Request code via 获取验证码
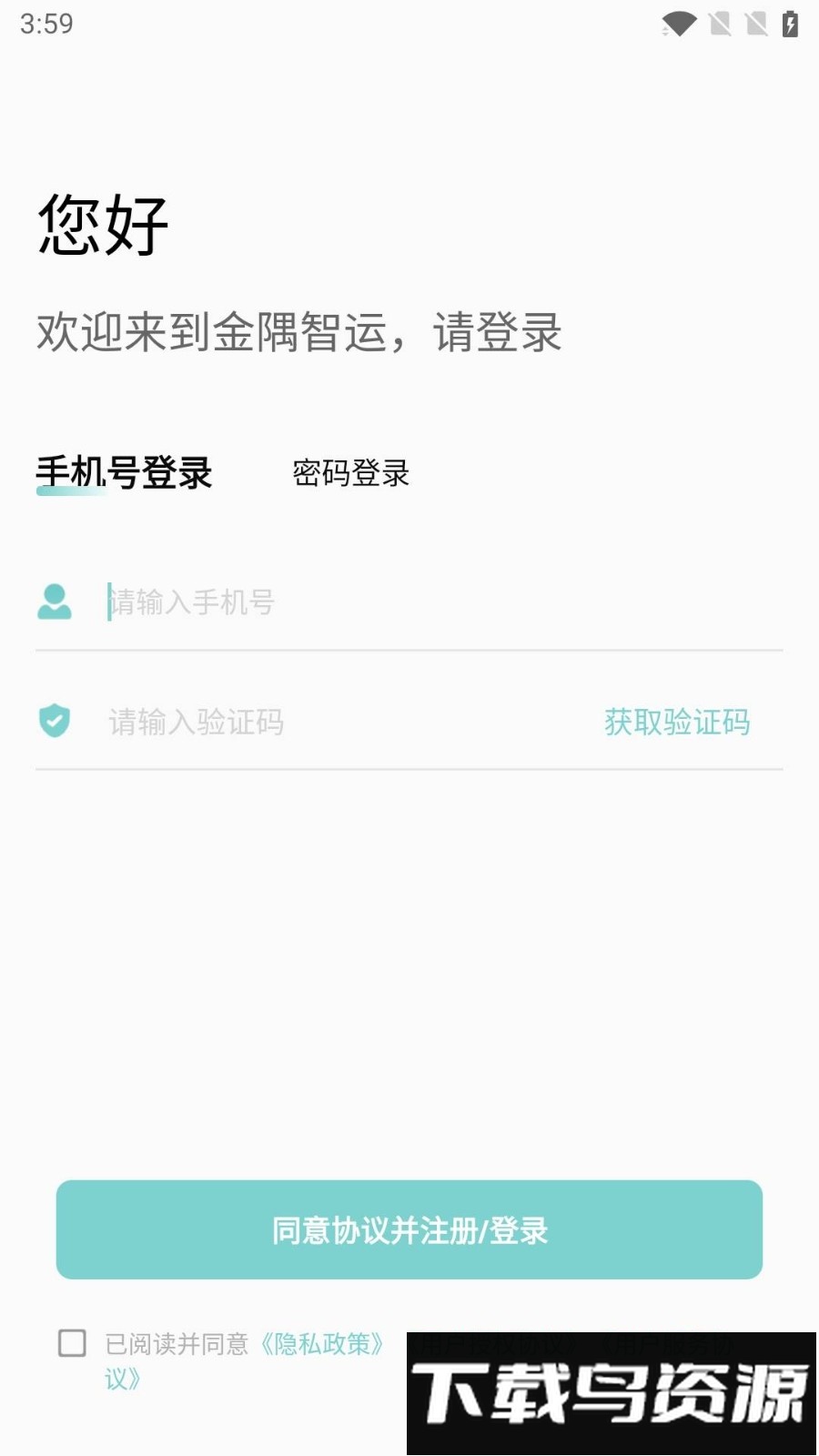 (x=677, y=723)
